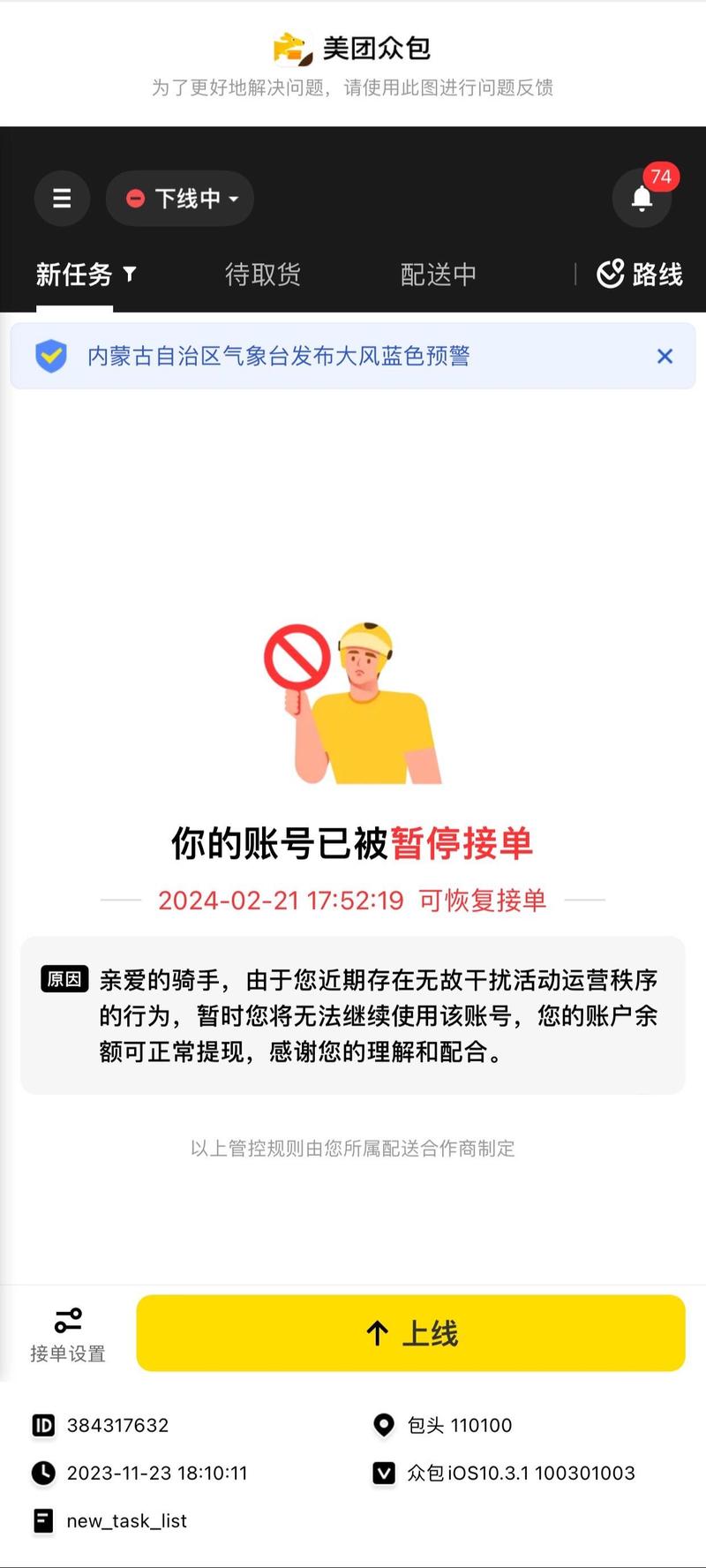Open the hamburger menu
706x1568 pixels.
62,199
